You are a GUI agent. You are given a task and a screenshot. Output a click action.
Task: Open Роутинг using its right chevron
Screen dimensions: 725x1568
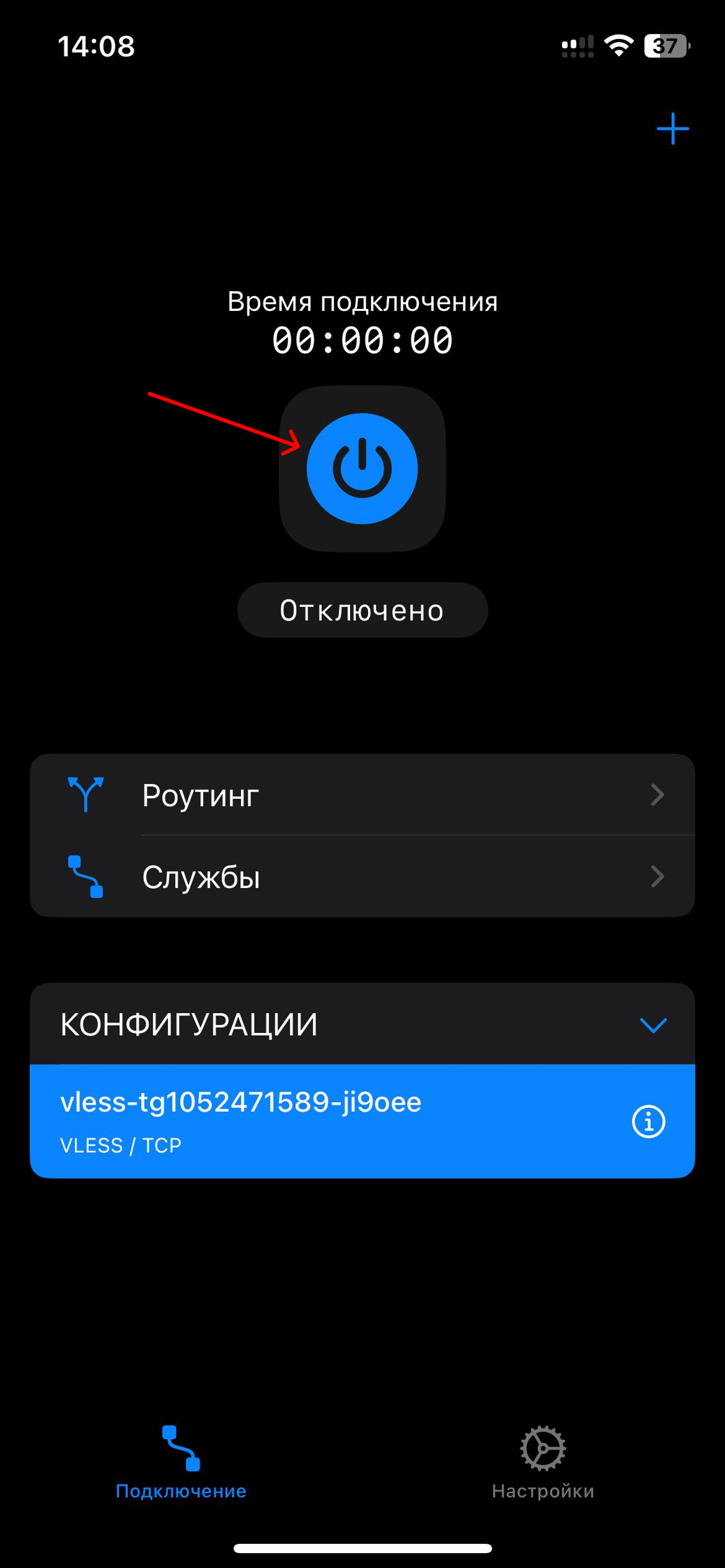[659, 795]
